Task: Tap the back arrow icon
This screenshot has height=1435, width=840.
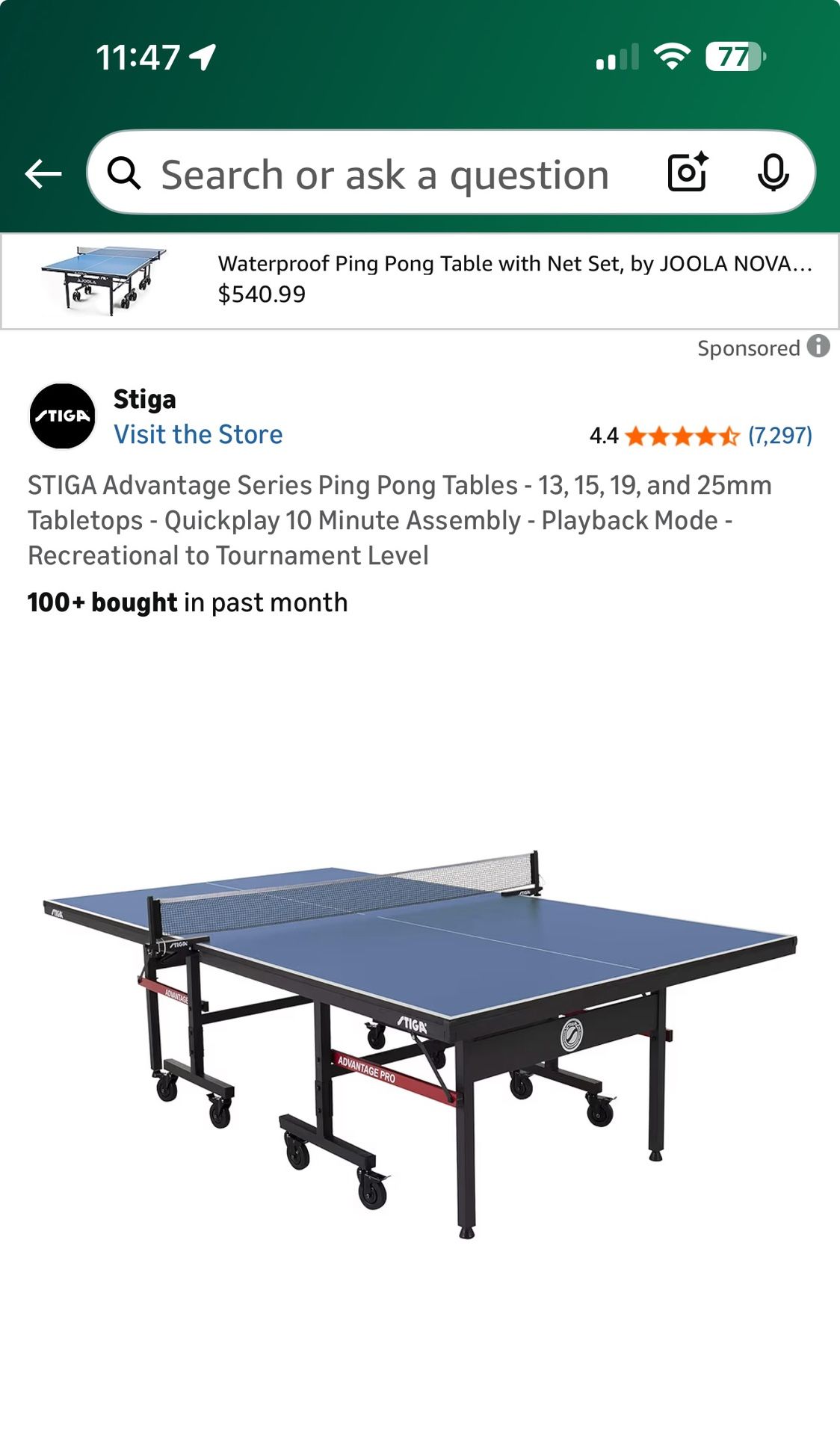Action: [x=43, y=173]
